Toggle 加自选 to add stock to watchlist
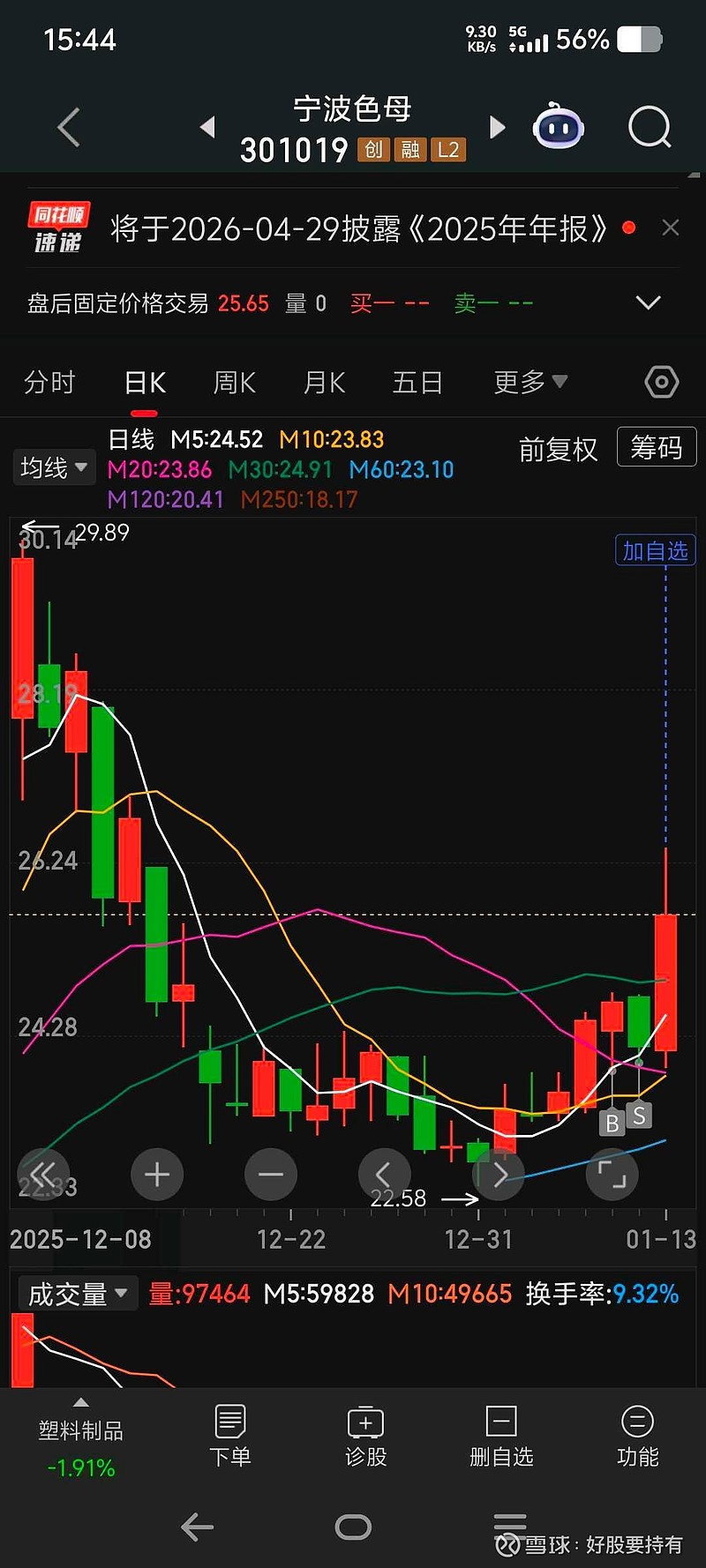The width and height of the screenshot is (706, 1568). click(655, 549)
